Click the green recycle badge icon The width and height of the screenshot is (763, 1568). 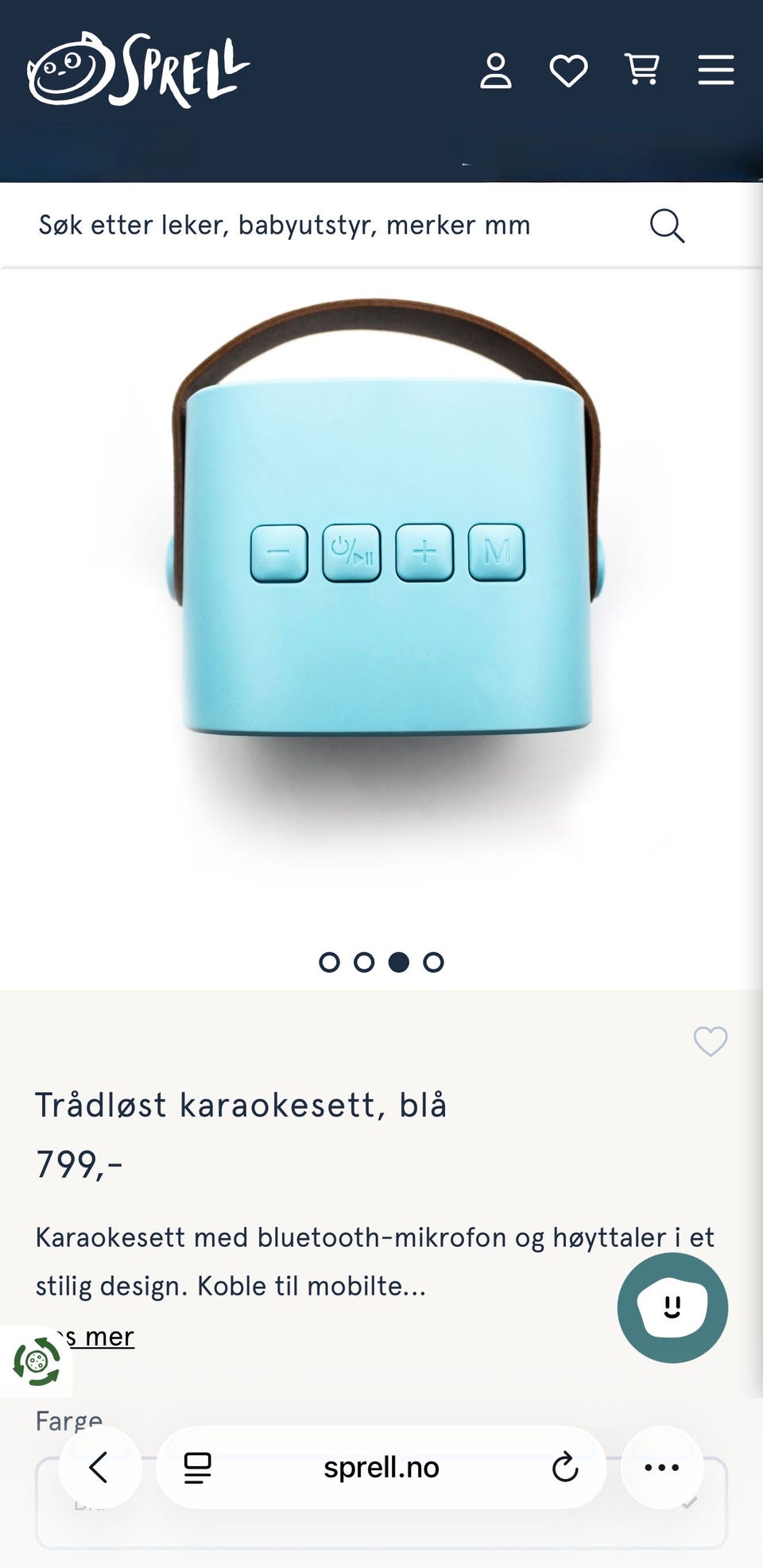tap(36, 1359)
